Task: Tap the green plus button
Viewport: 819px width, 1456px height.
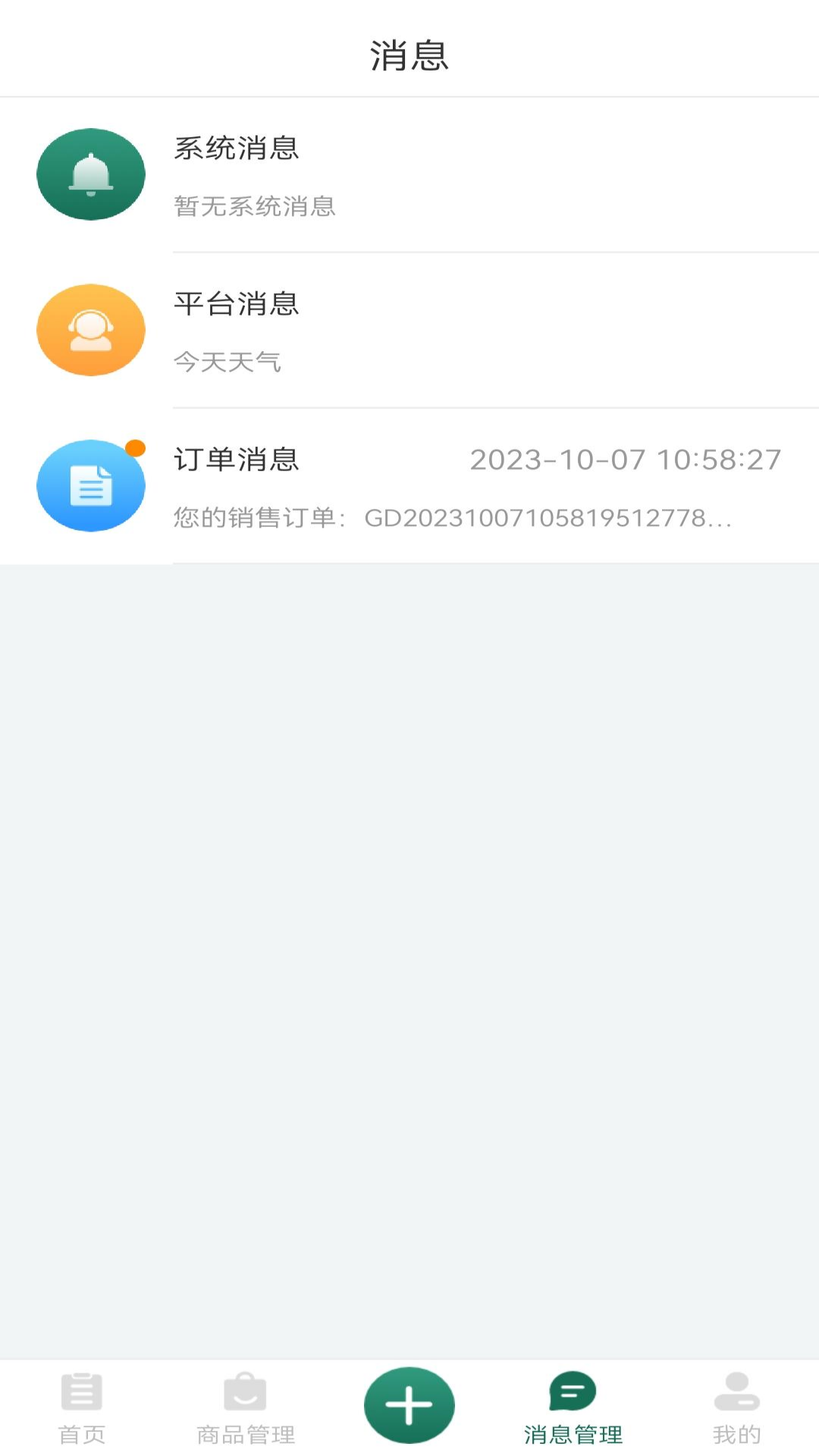Action: point(409,1405)
